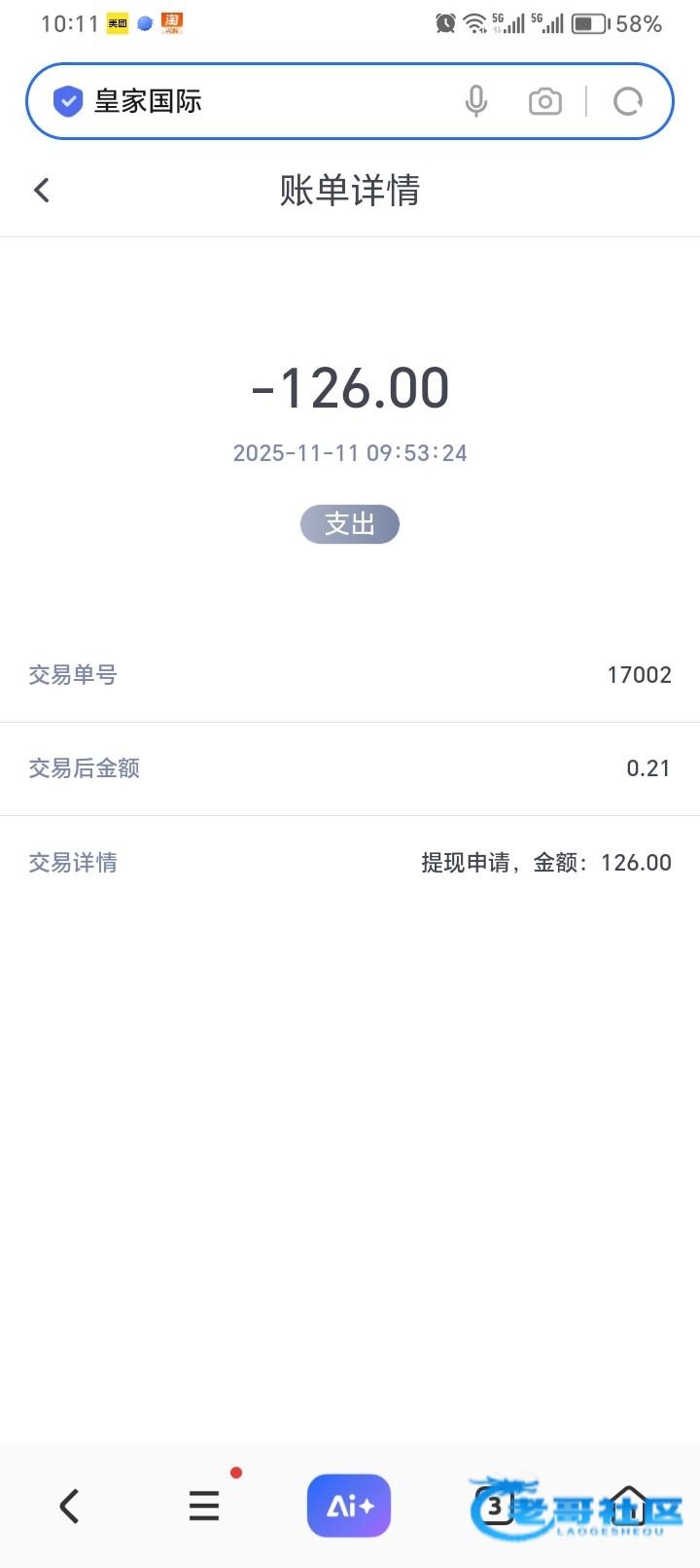Go to the browser home page
Screen dimensions: 700x1568
[x=630, y=1506]
